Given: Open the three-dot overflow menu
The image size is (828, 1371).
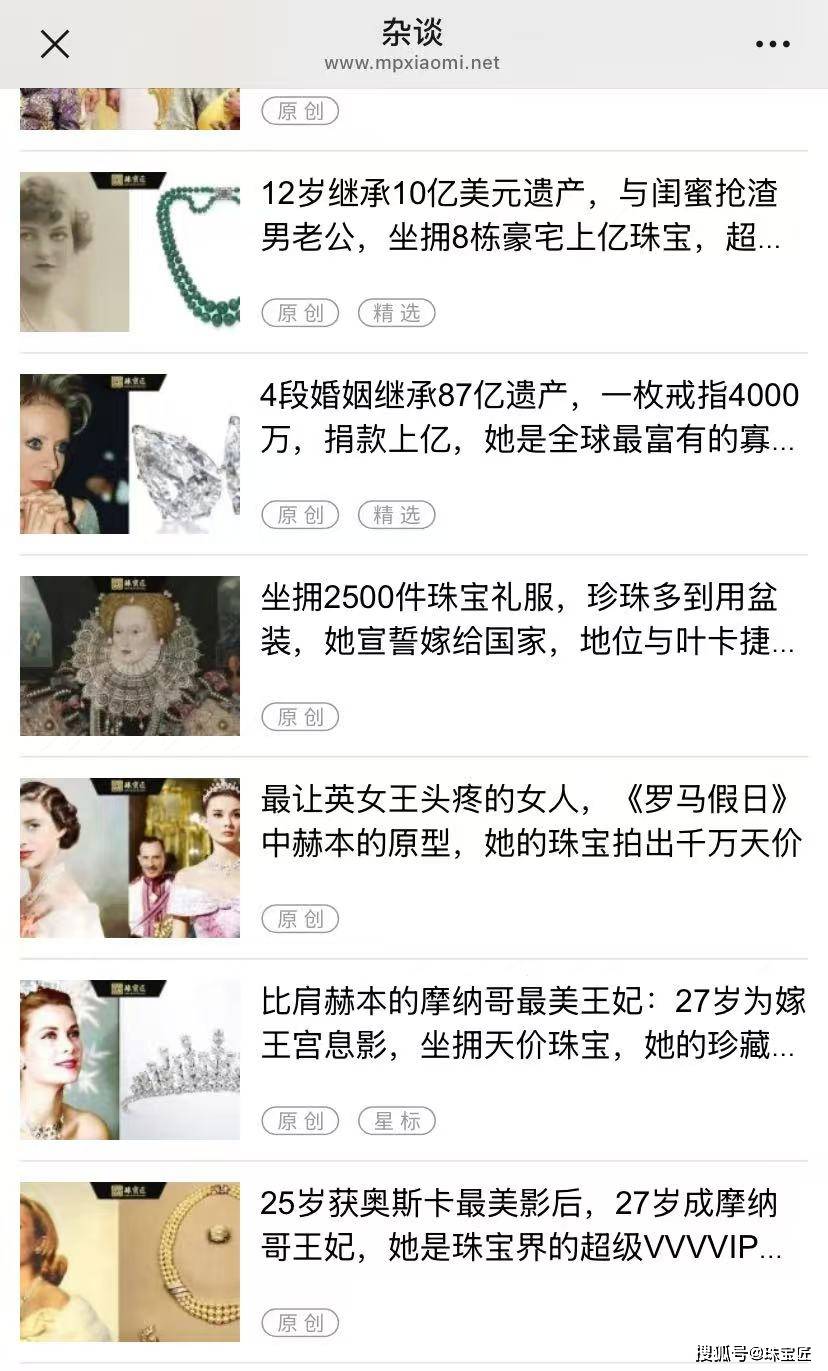Looking at the screenshot, I should click(x=772, y=44).
